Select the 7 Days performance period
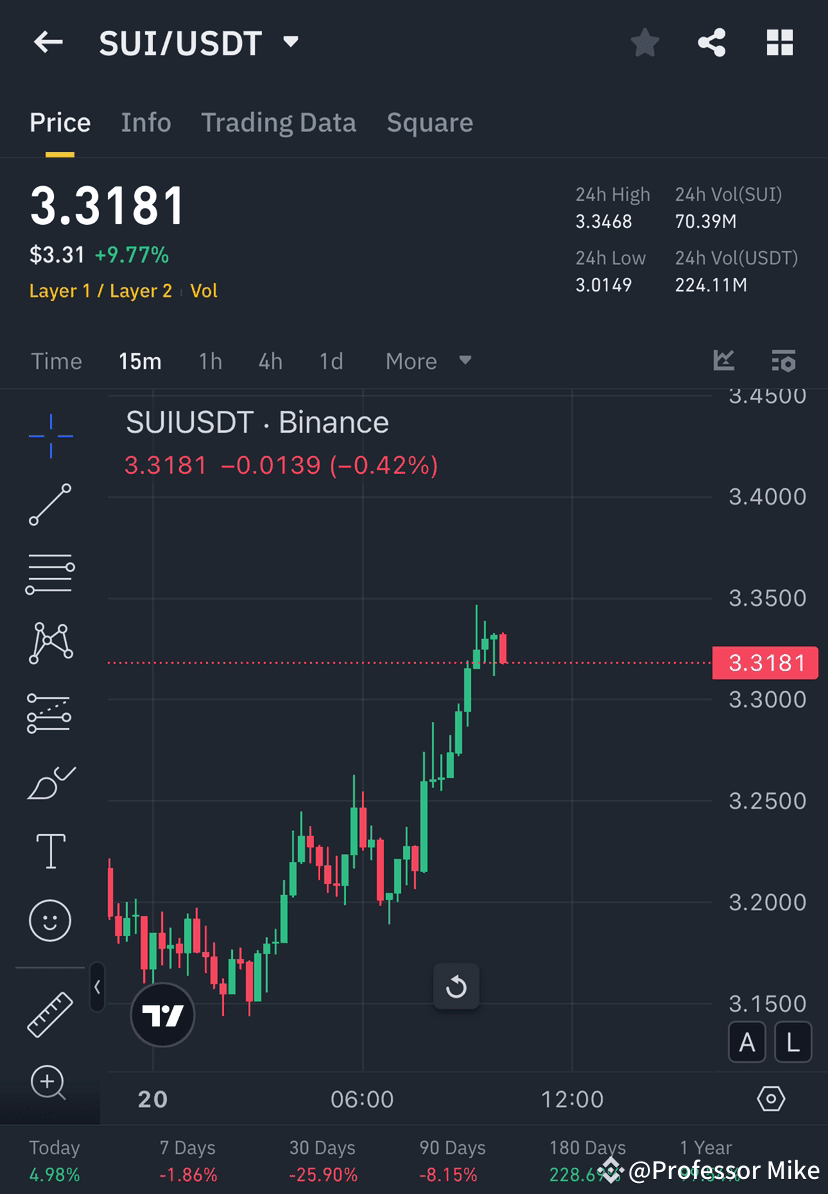828x1194 pixels. 187,1158
